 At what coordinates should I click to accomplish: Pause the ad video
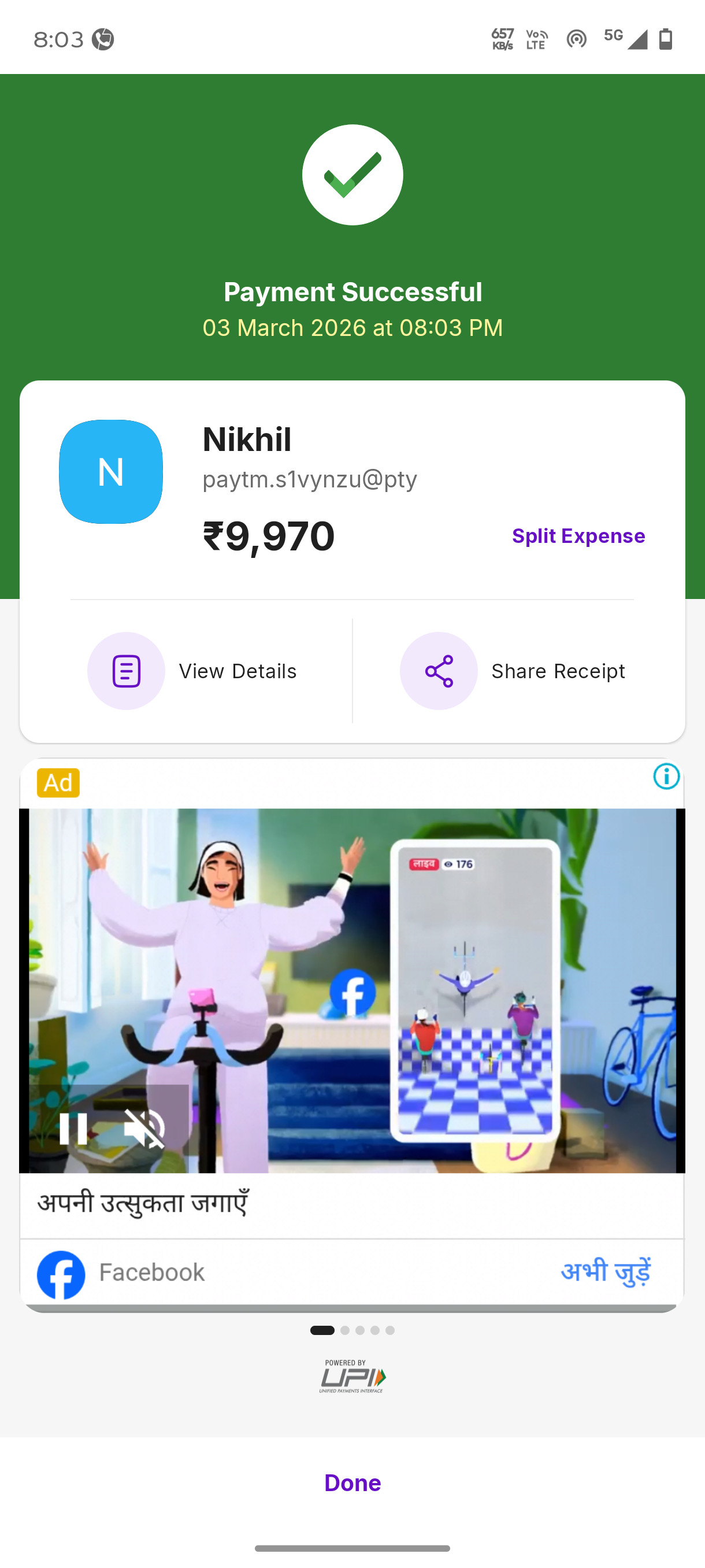pos(73,1128)
